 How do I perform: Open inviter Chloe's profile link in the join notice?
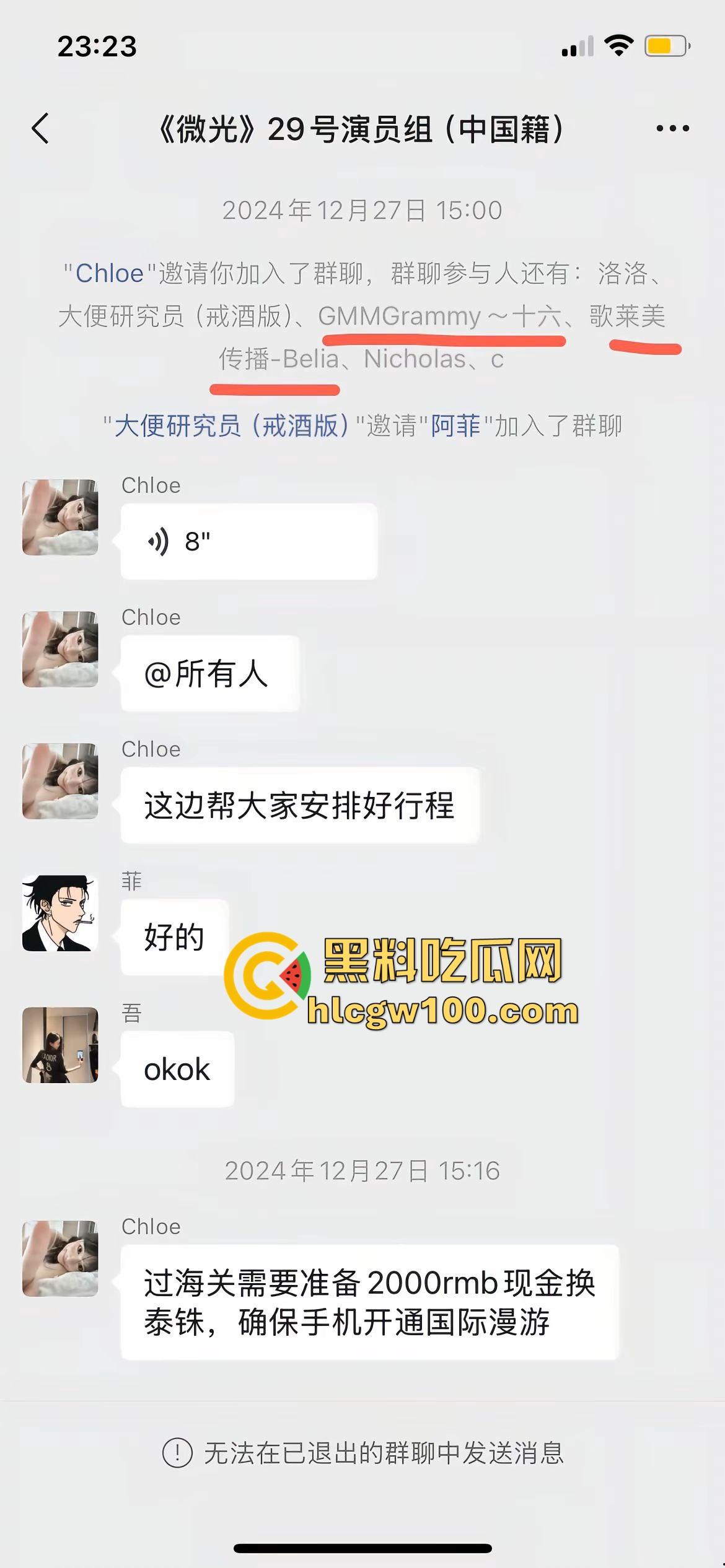click(110, 273)
